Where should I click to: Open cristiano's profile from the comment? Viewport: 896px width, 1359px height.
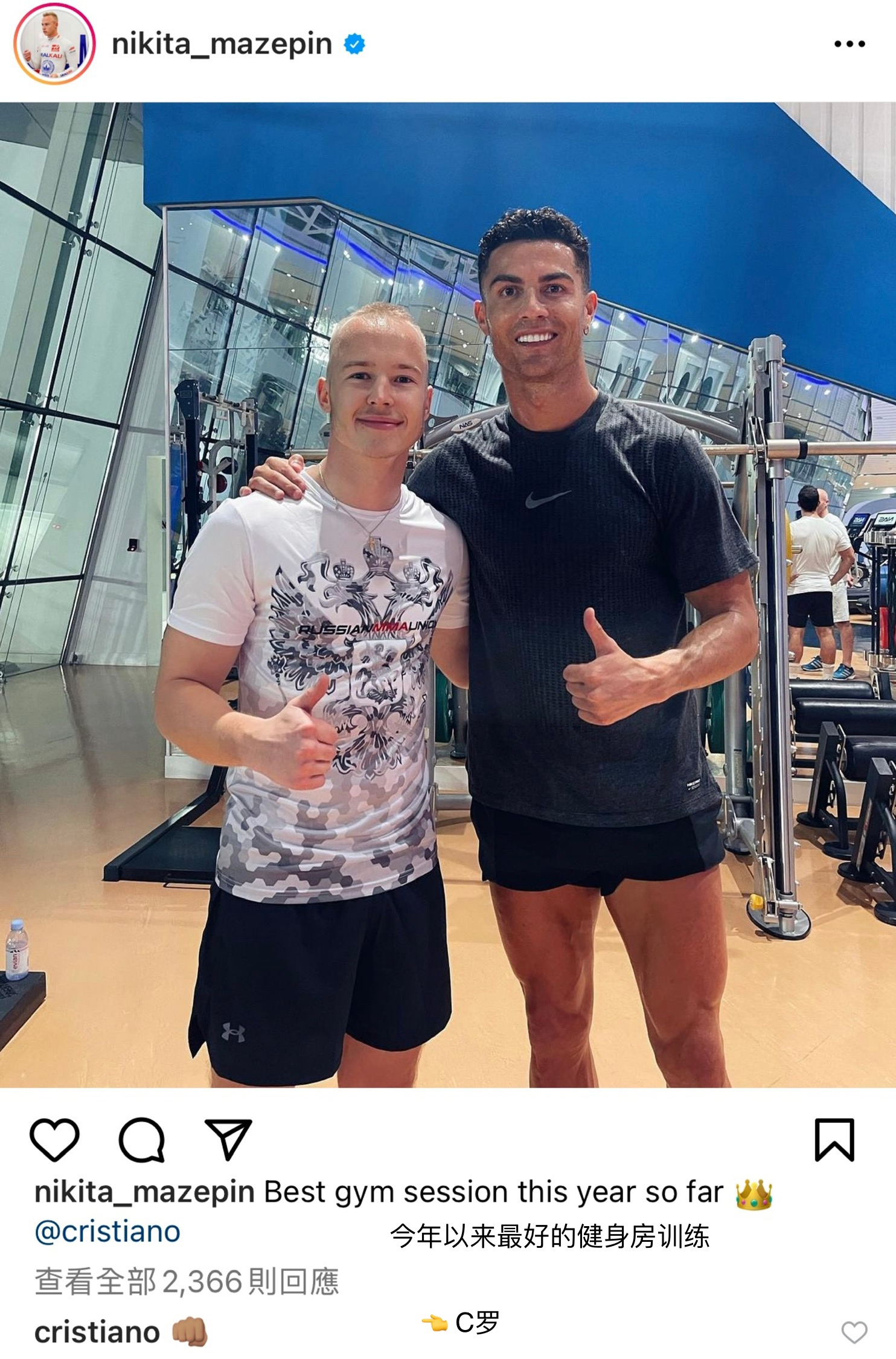coord(97,1332)
